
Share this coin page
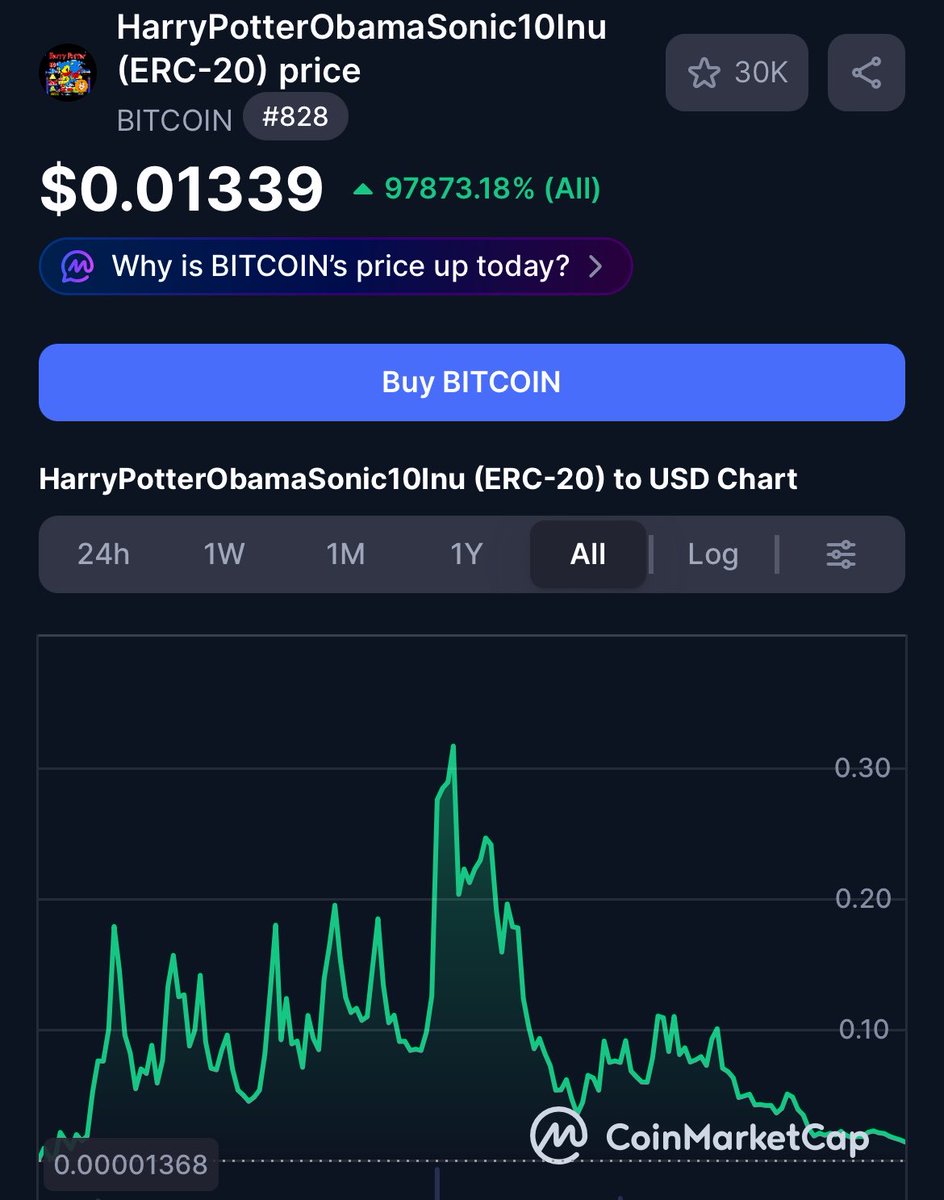click(866, 72)
